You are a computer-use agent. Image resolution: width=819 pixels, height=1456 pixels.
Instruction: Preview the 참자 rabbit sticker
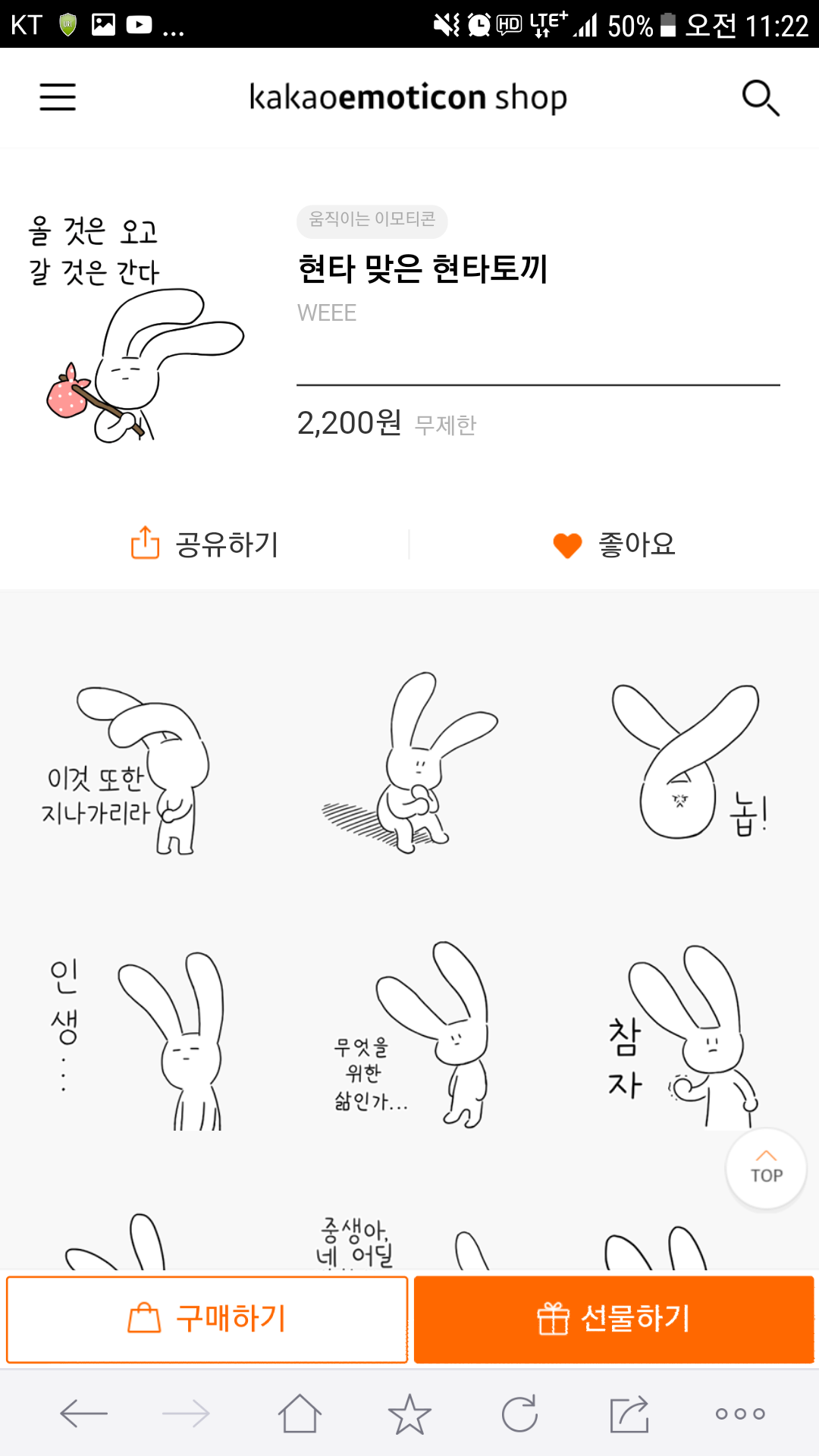pos(682,1039)
